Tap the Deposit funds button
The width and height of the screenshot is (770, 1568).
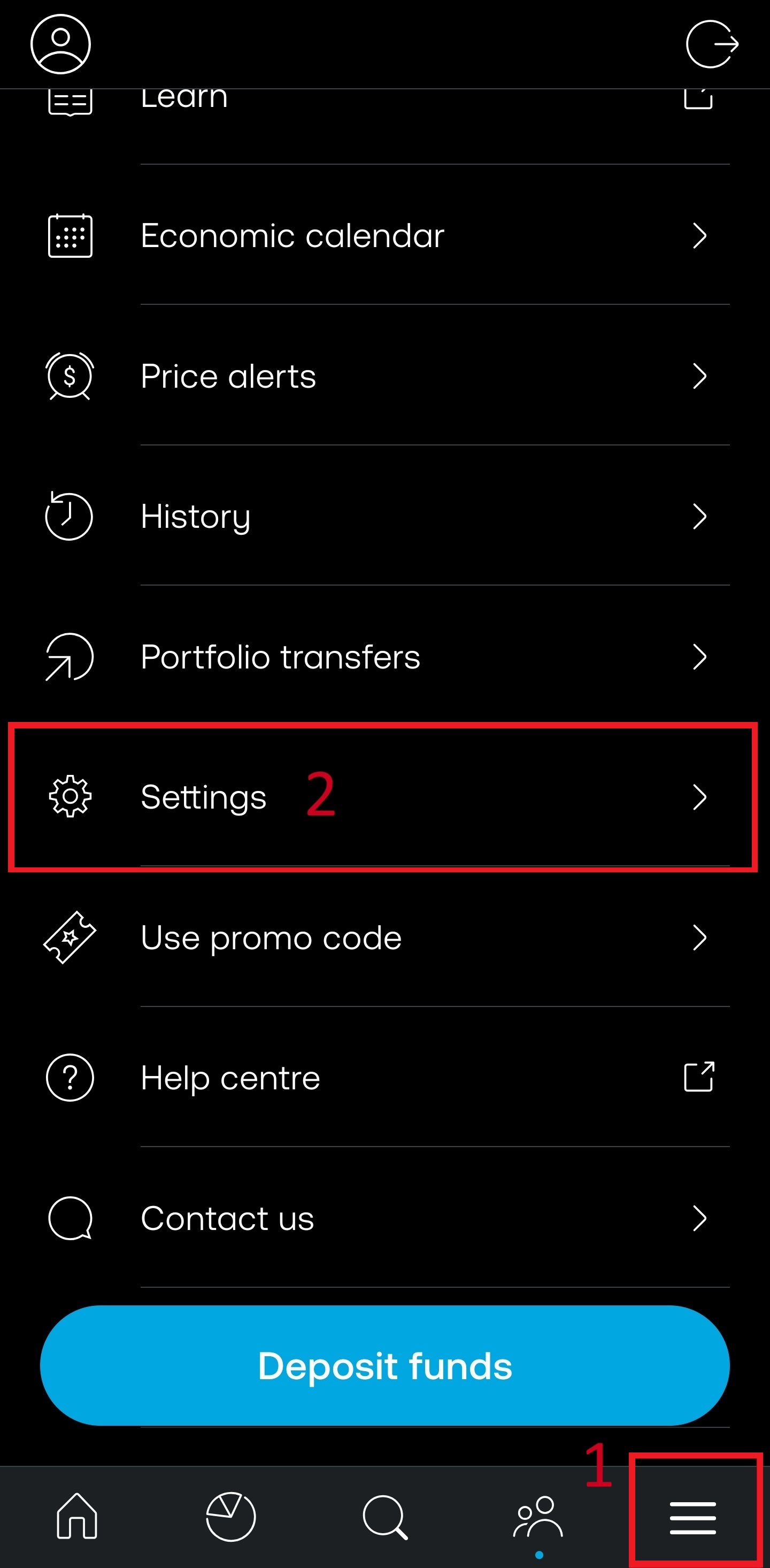click(384, 1365)
